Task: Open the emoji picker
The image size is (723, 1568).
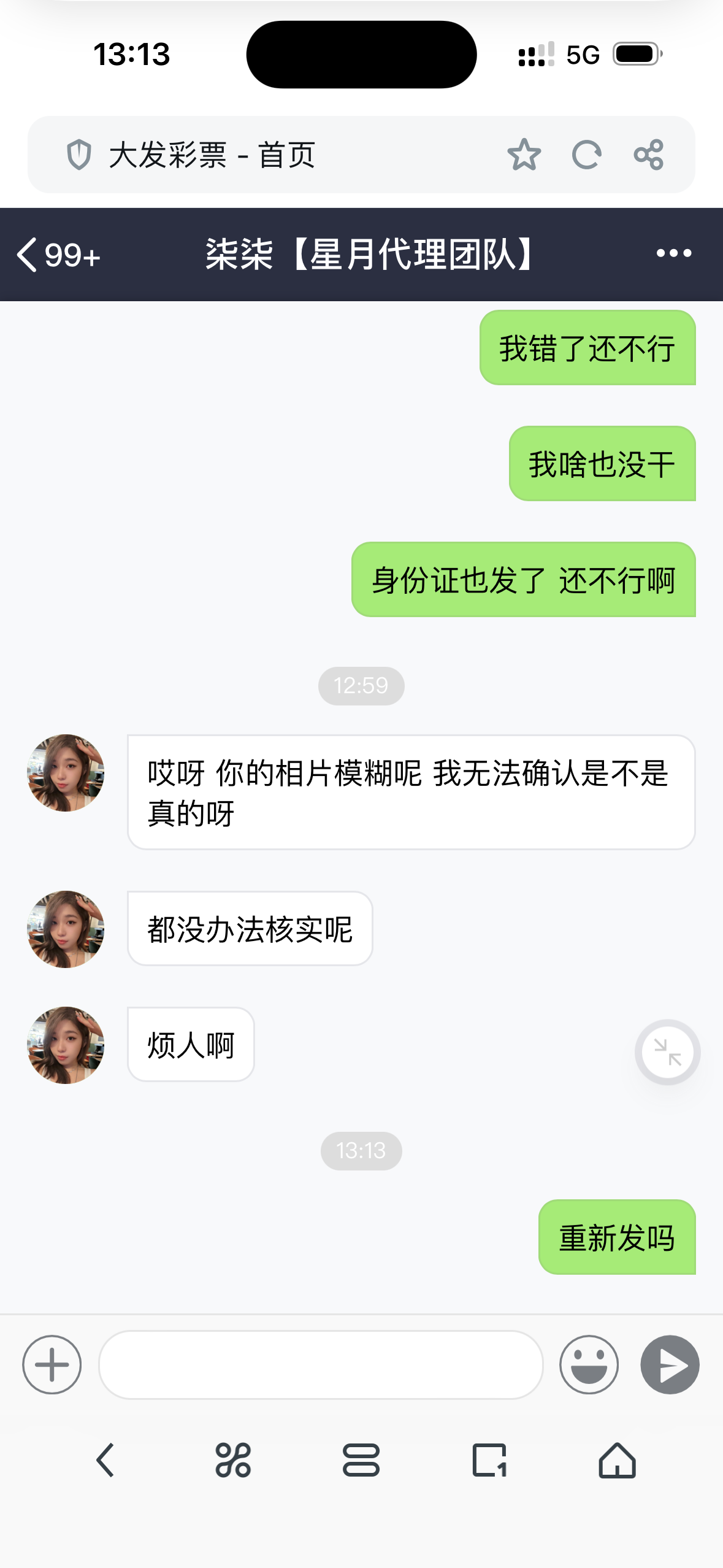Action: pos(589,1364)
